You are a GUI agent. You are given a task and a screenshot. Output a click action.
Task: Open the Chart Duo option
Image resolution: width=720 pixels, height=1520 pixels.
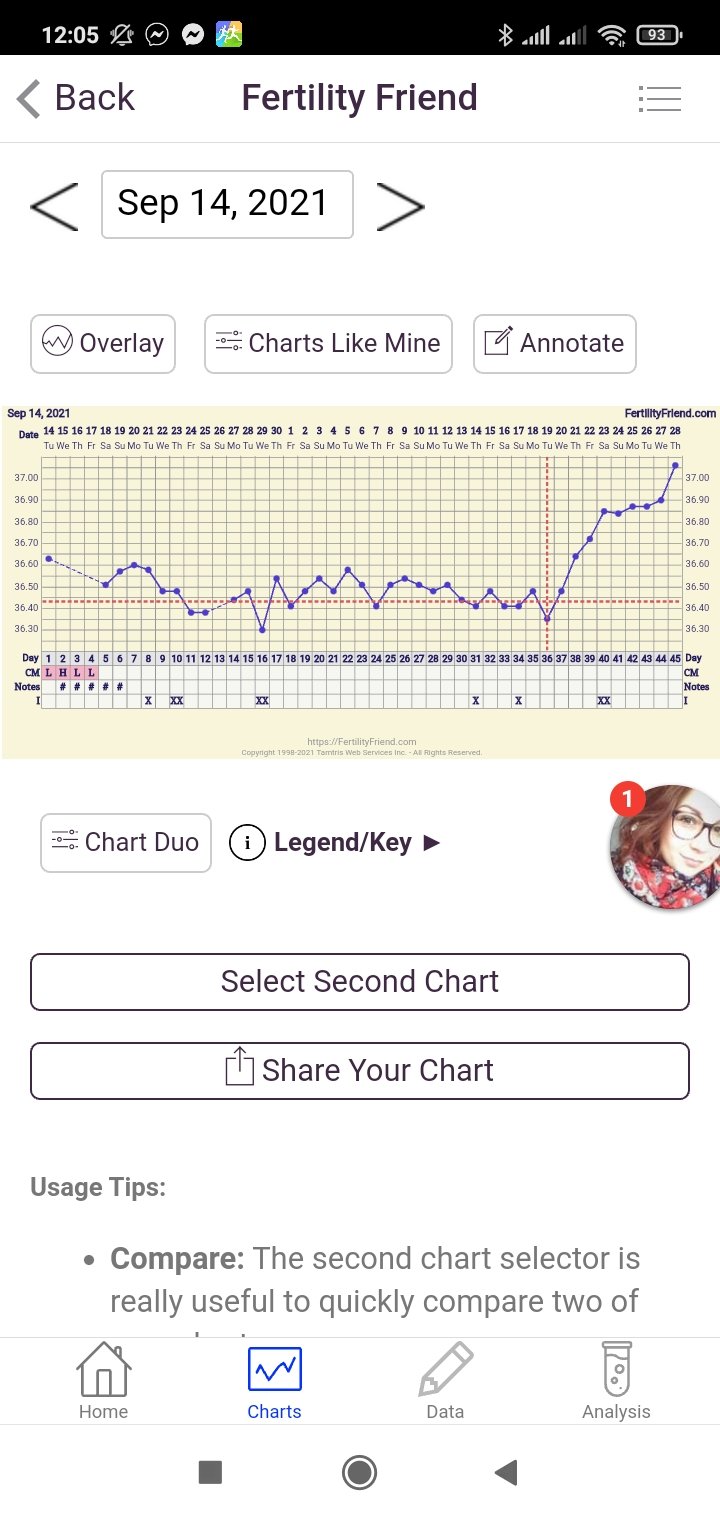click(x=126, y=842)
